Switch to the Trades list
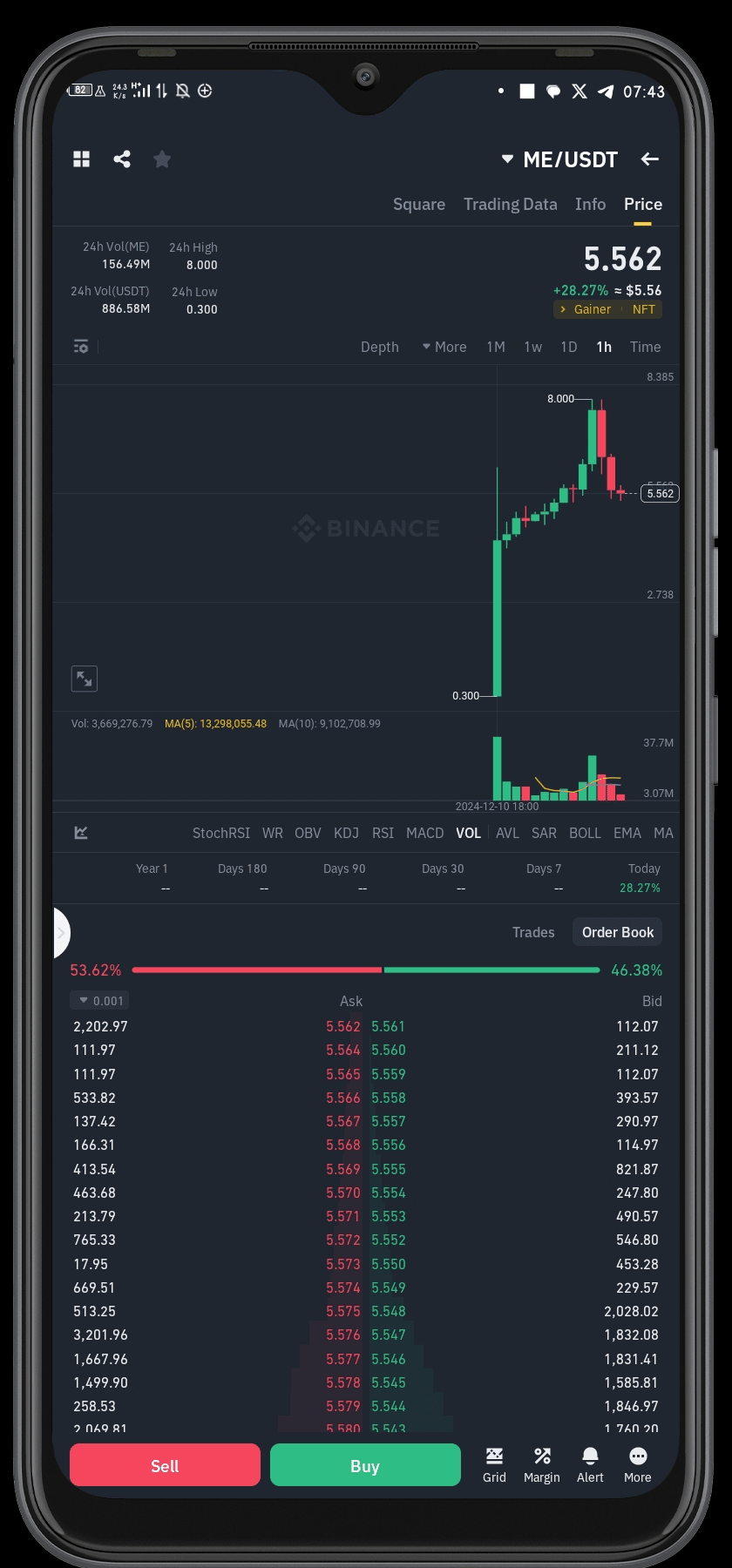Image resolution: width=732 pixels, height=1568 pixels. (x=533, y=933)
